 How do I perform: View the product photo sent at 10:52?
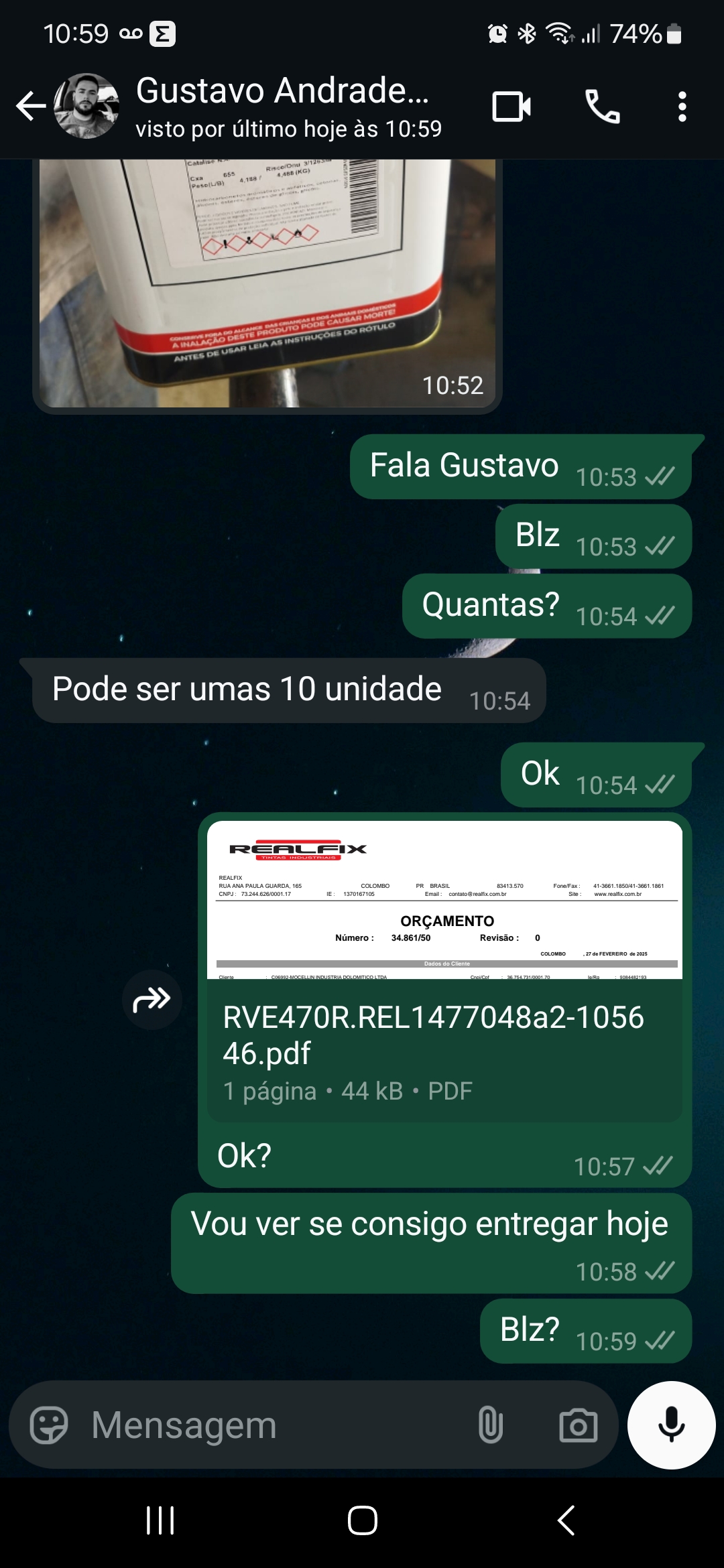[267, 281]
